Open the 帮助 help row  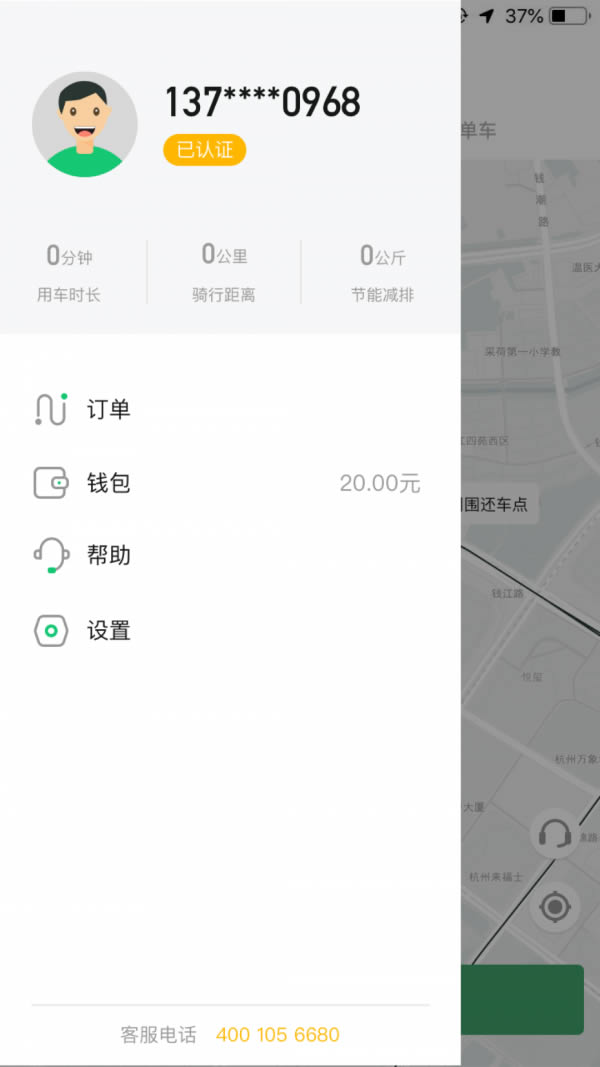230,556
